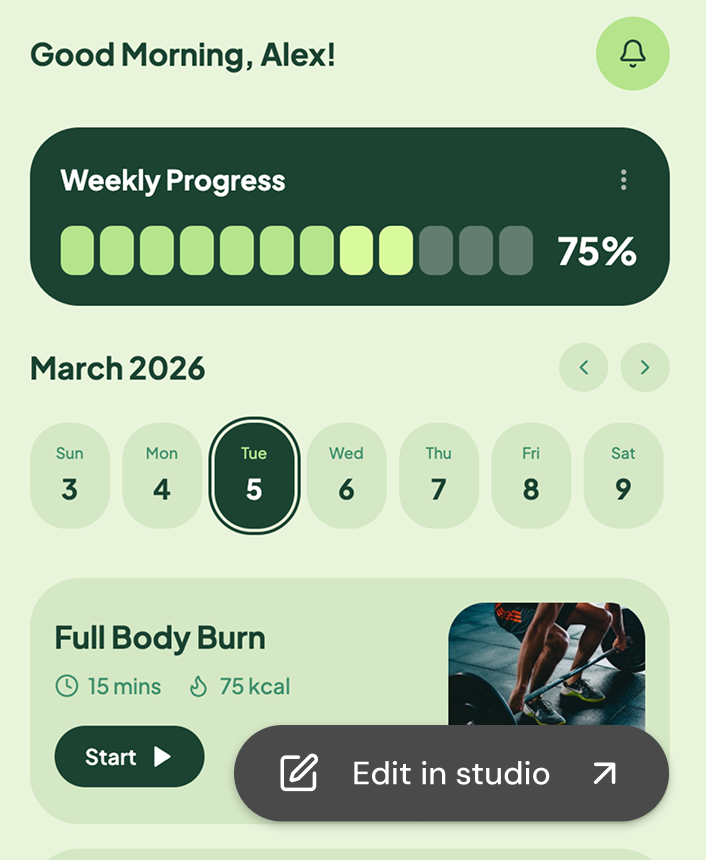This screenshot has width=706, height=860.
Task: Select Thursday the 7th
Action: [x=438, y=475]
